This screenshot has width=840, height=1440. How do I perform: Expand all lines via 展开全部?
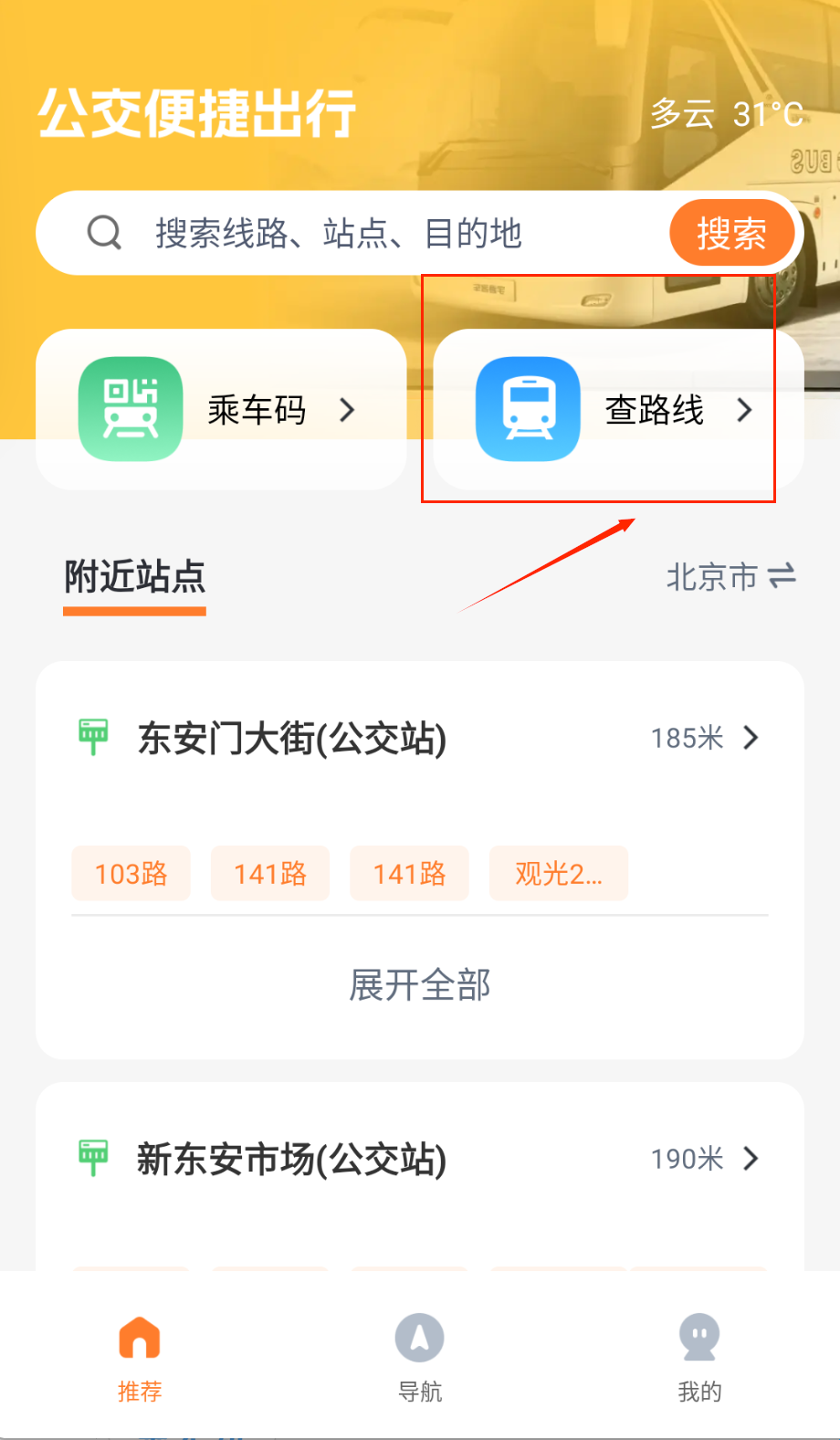[420, 985]
